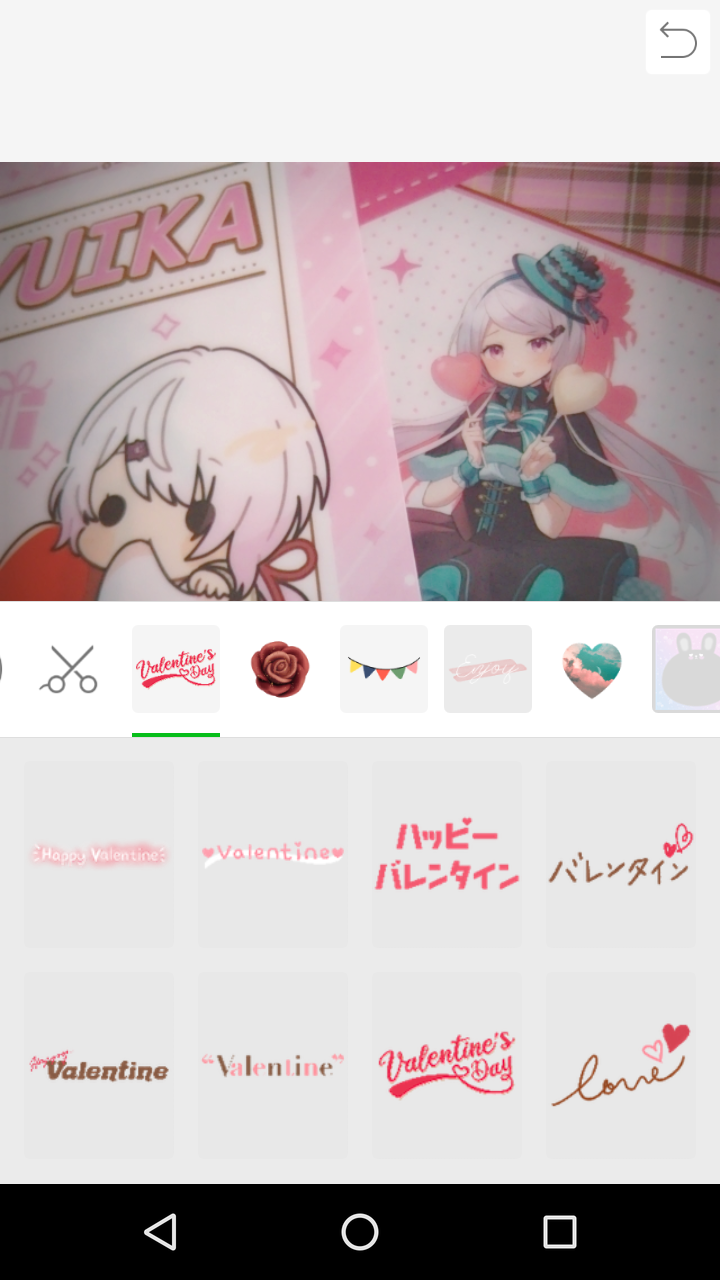
Task: Add the Valentine ribbon with hearts sticker
Action: click(273, 855)
